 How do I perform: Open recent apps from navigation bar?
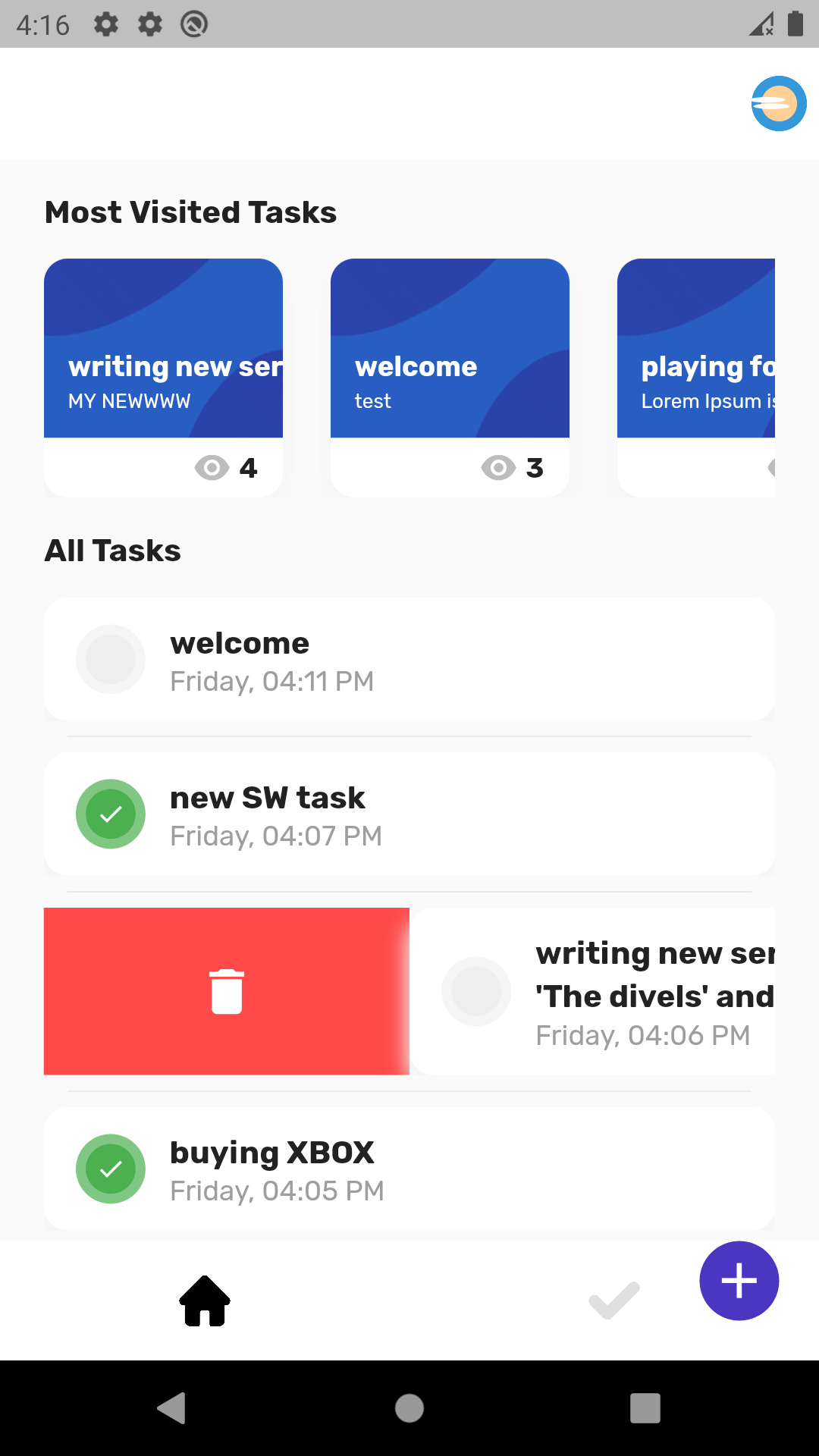[645, 1408]
